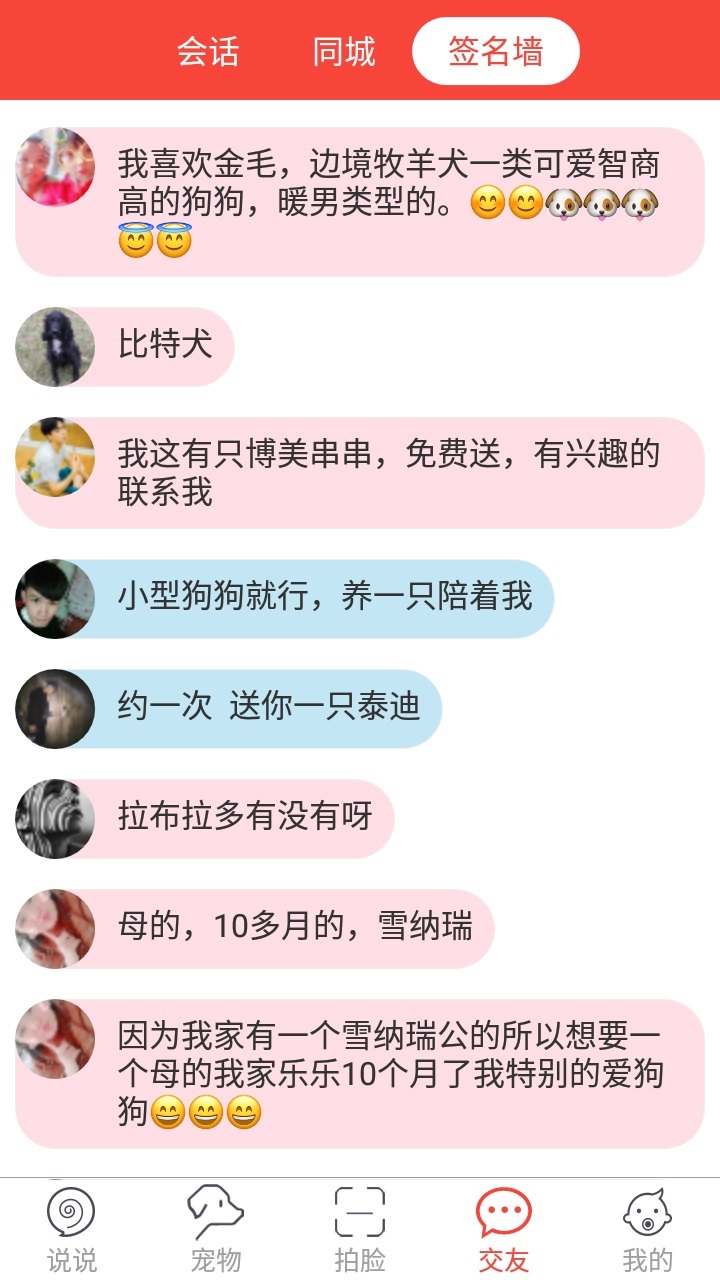Switch to the 同城 tab
Viewport: 720px width, 1280px height.
343,51
